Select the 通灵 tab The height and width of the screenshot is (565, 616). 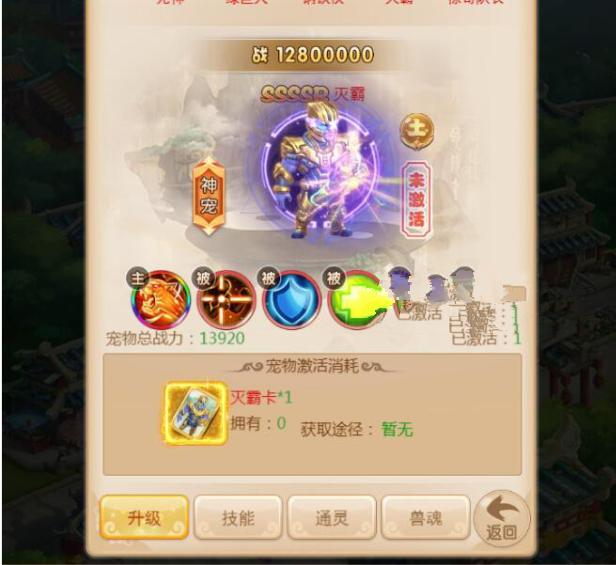click(332, 518)
